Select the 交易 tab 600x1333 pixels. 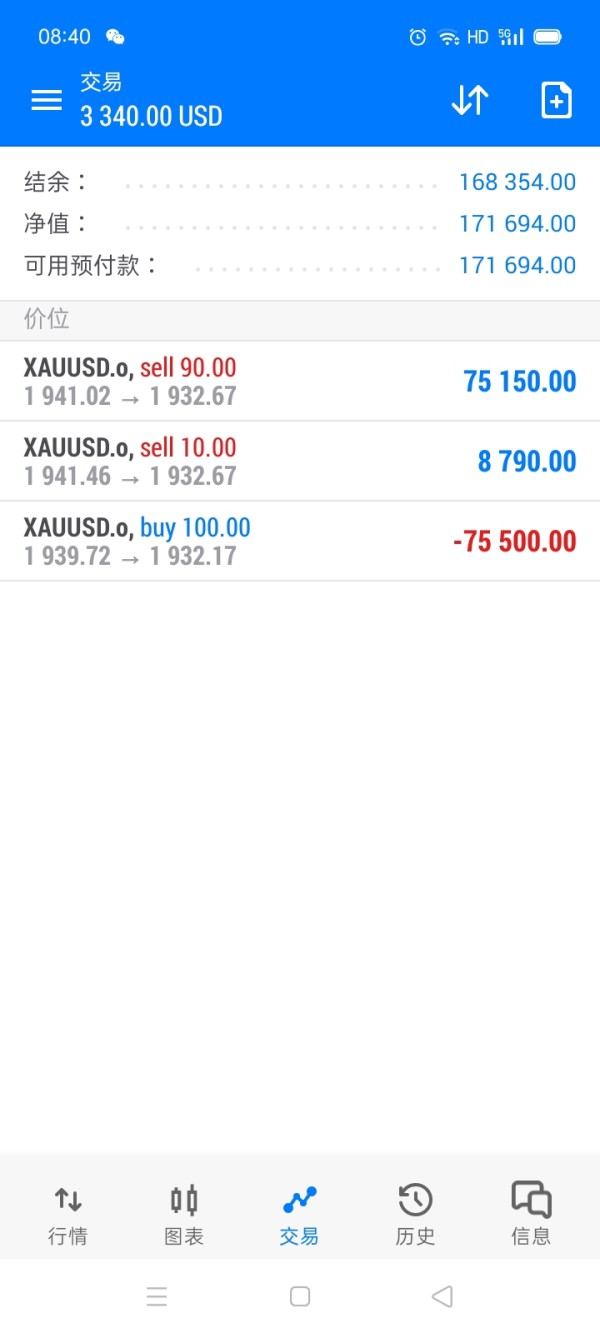pos(299,1214)
